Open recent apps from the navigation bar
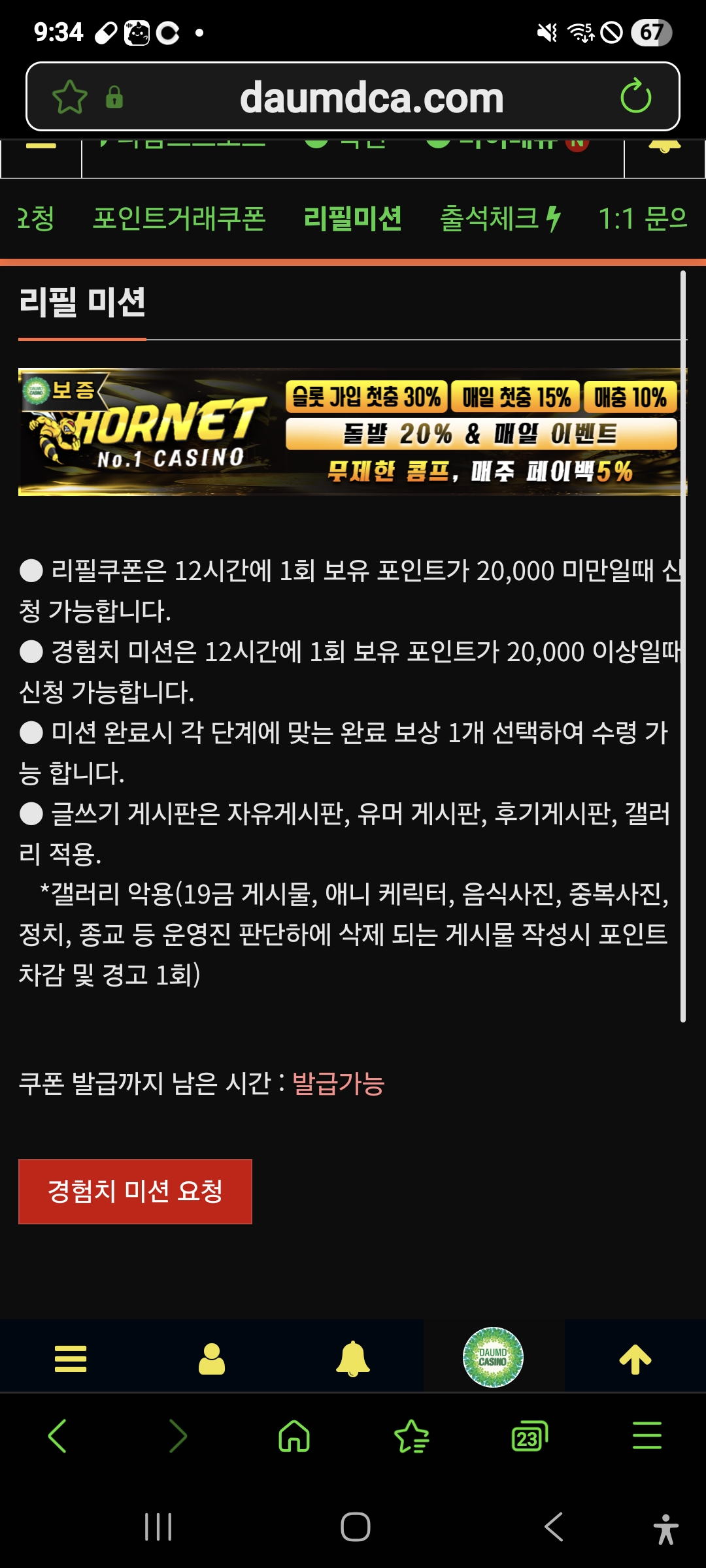 [158, 1527]
